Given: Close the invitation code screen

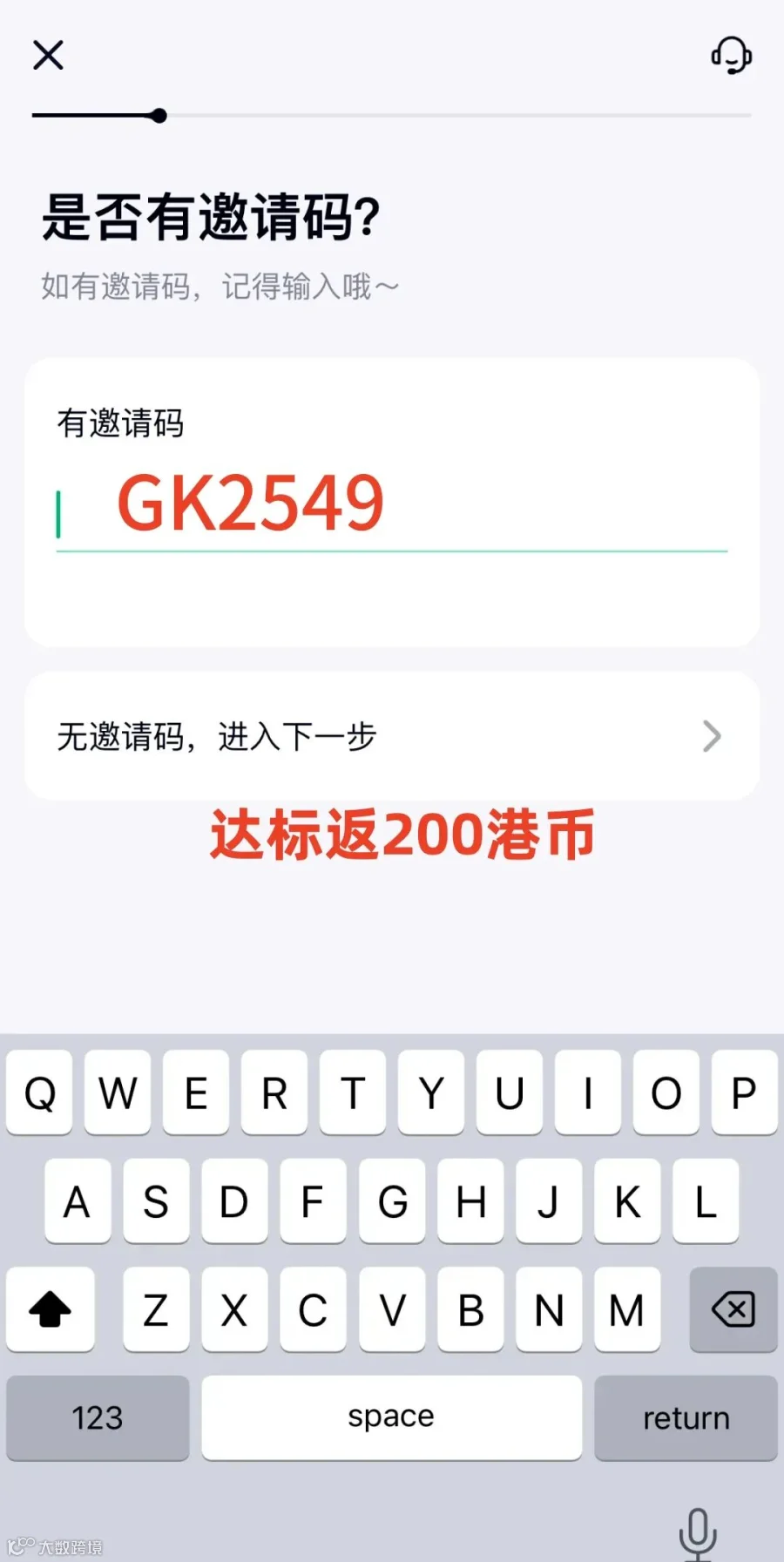Looking at the screenshot, I should pyautogui.click(x=48, y=55).
